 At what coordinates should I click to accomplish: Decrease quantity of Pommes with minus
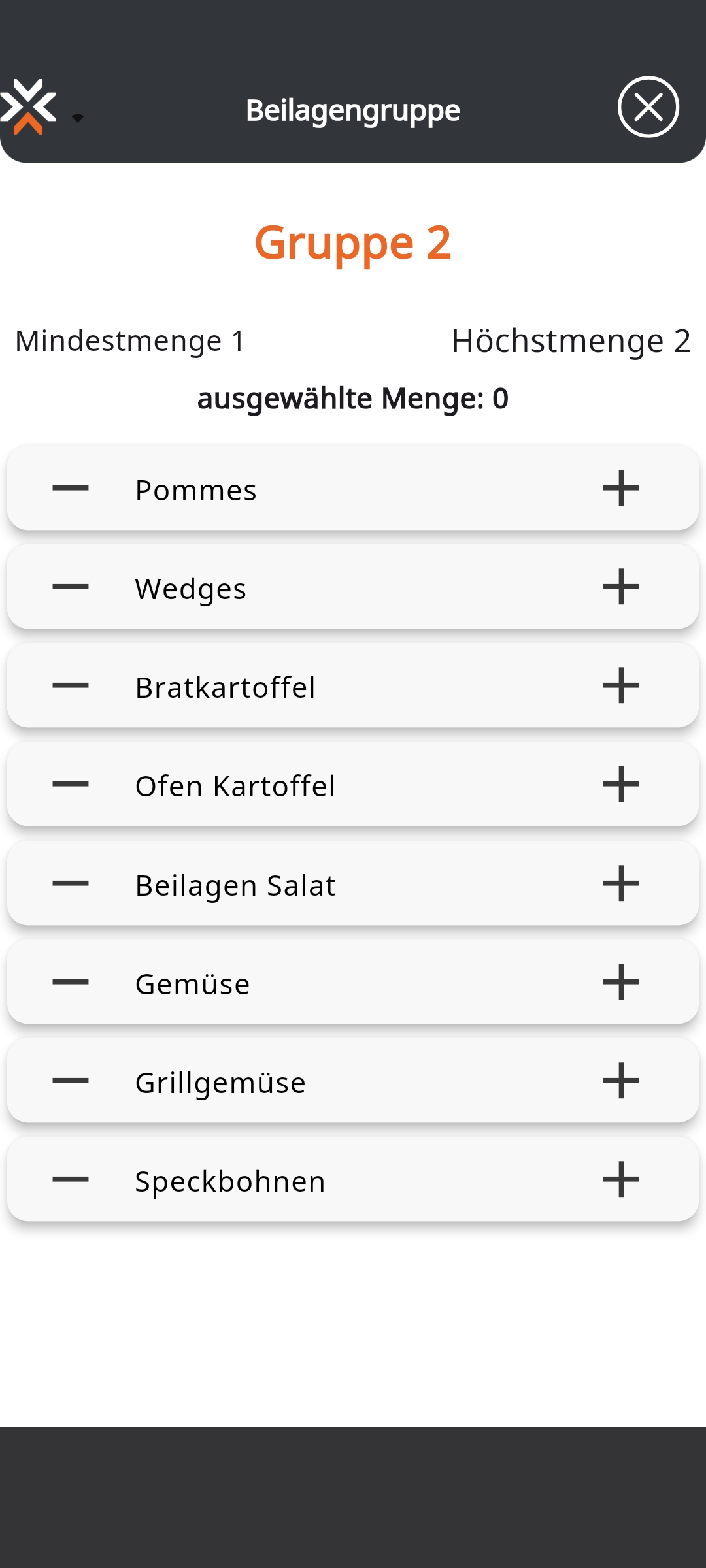point(69,489)
